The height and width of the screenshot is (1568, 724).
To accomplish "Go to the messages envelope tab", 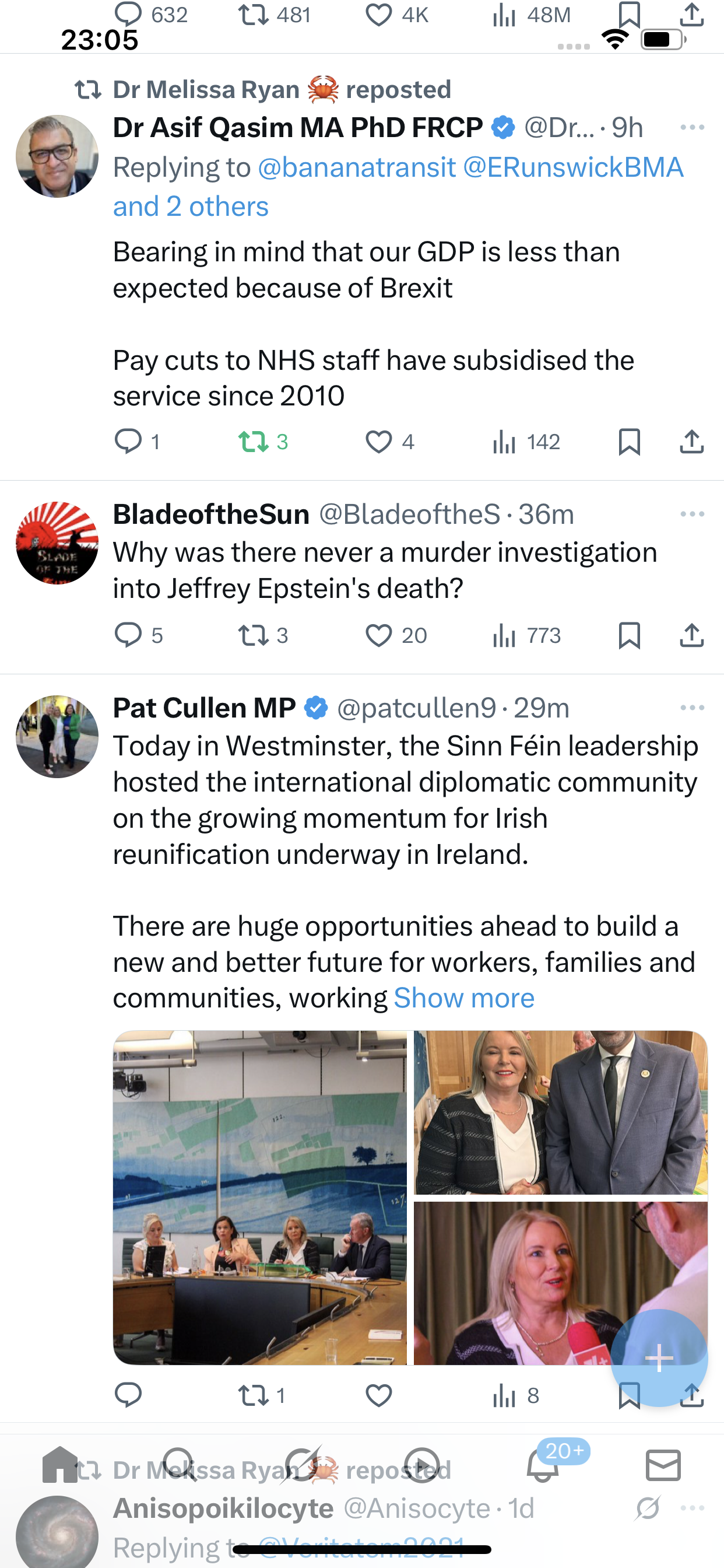I will pos(663,1465).
